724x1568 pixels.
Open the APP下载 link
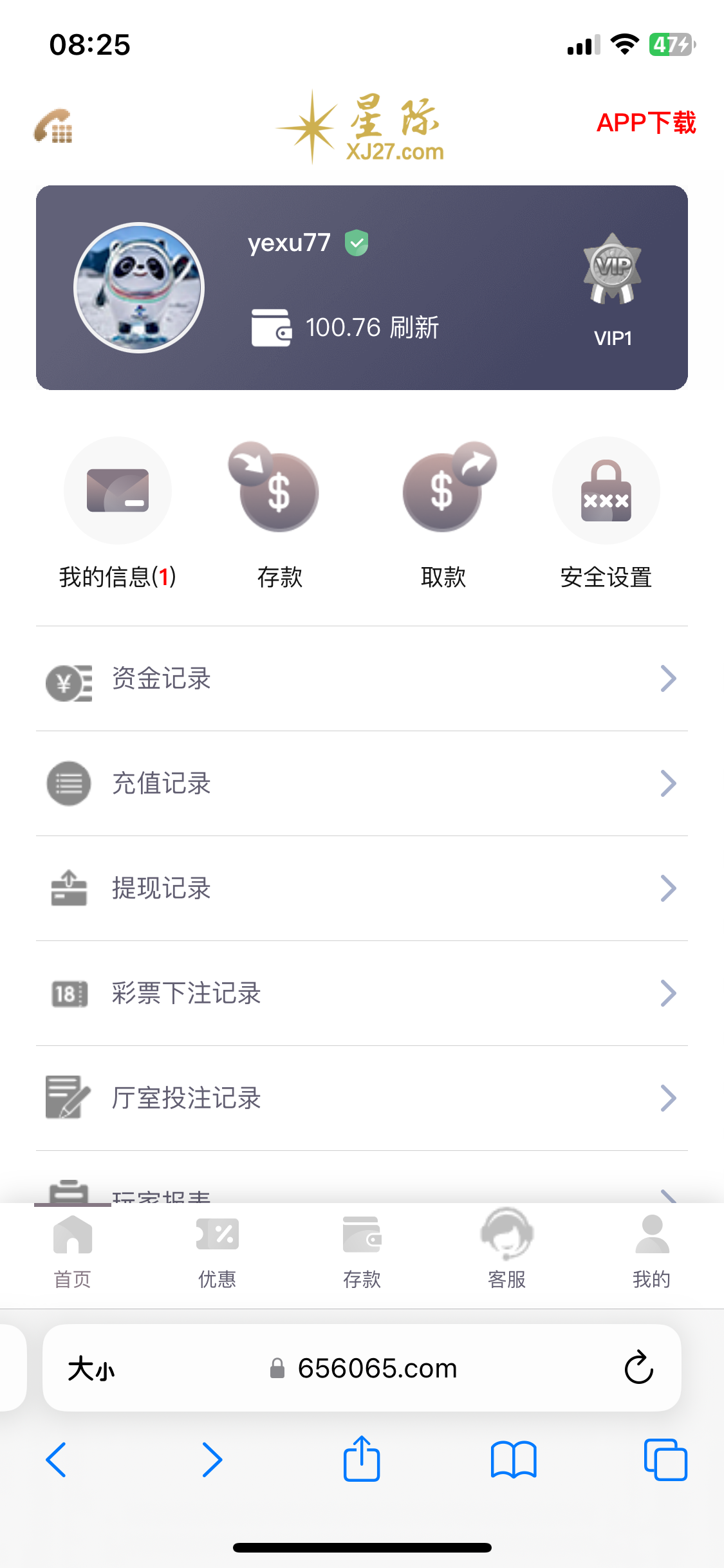point(645,122)
